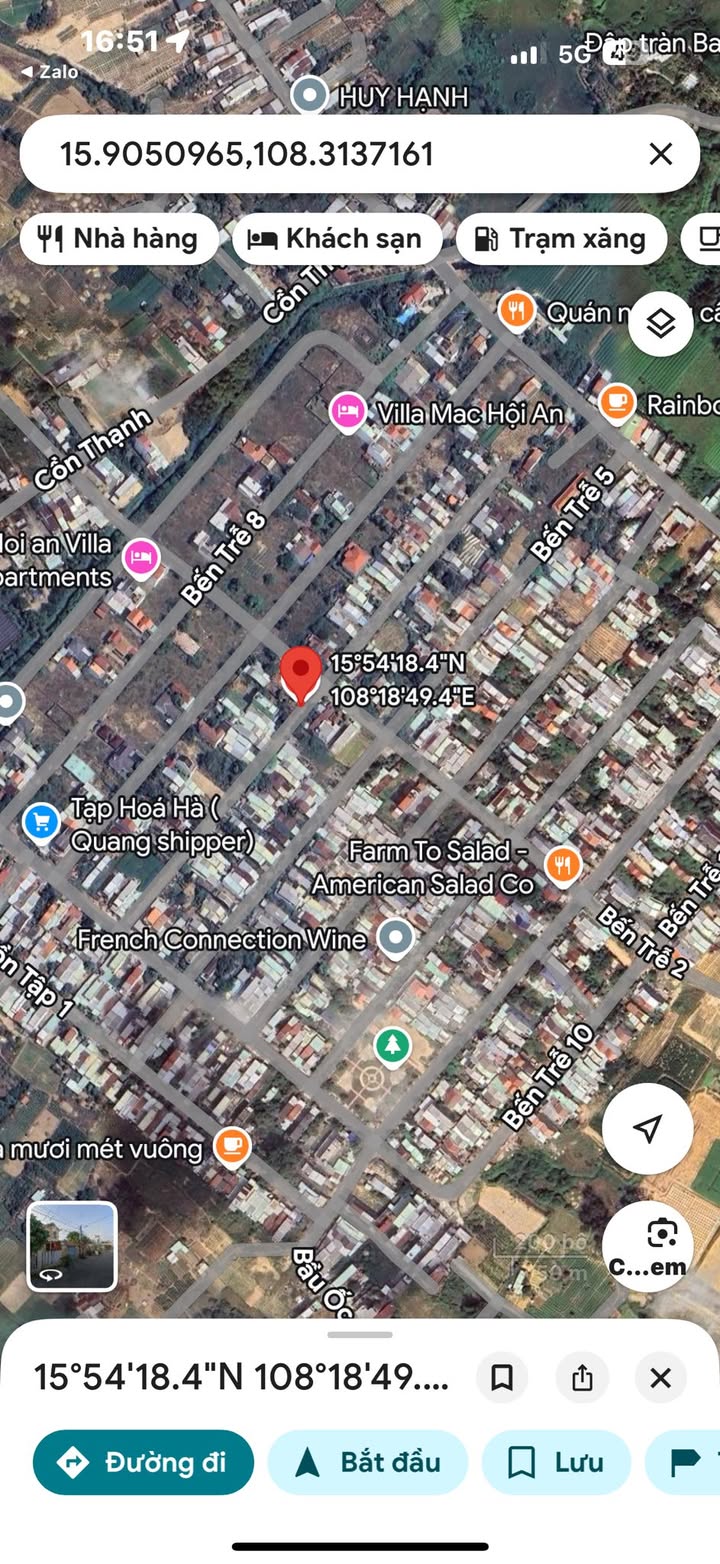
Task: Clear the coordinates in the search box
Action: click(660, 154)
